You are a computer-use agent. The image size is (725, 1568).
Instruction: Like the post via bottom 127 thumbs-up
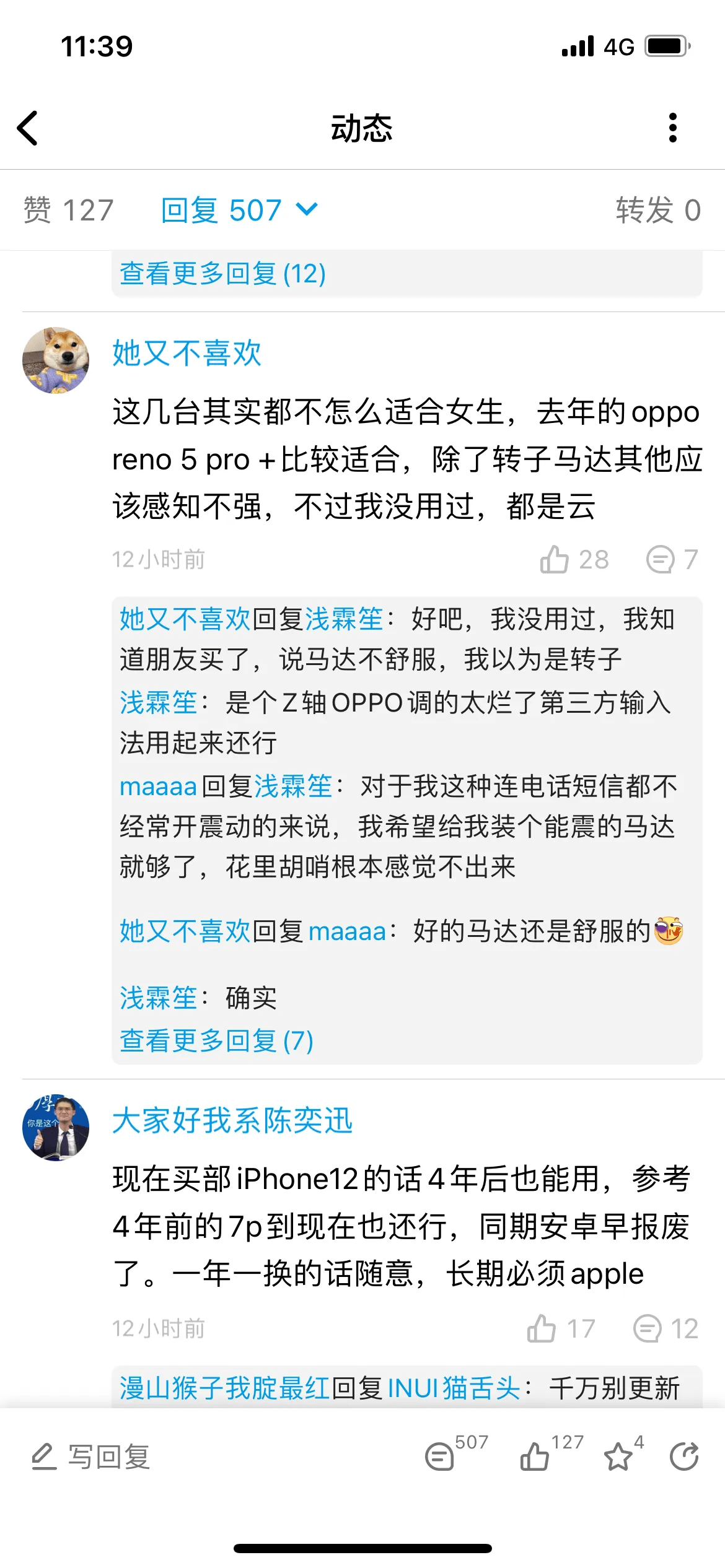click(535, 1457)
